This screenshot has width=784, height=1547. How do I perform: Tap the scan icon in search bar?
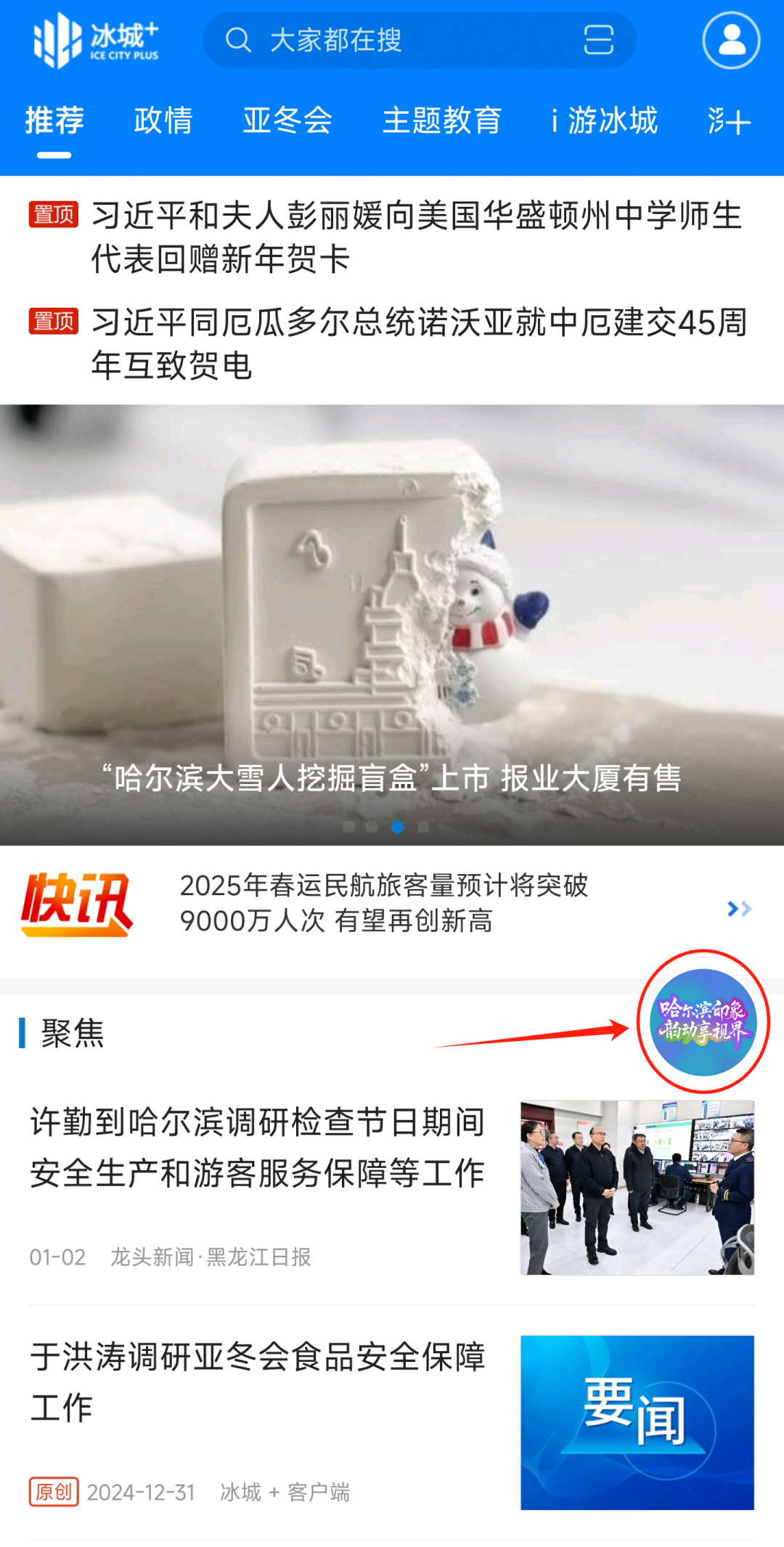click(598, 40)
